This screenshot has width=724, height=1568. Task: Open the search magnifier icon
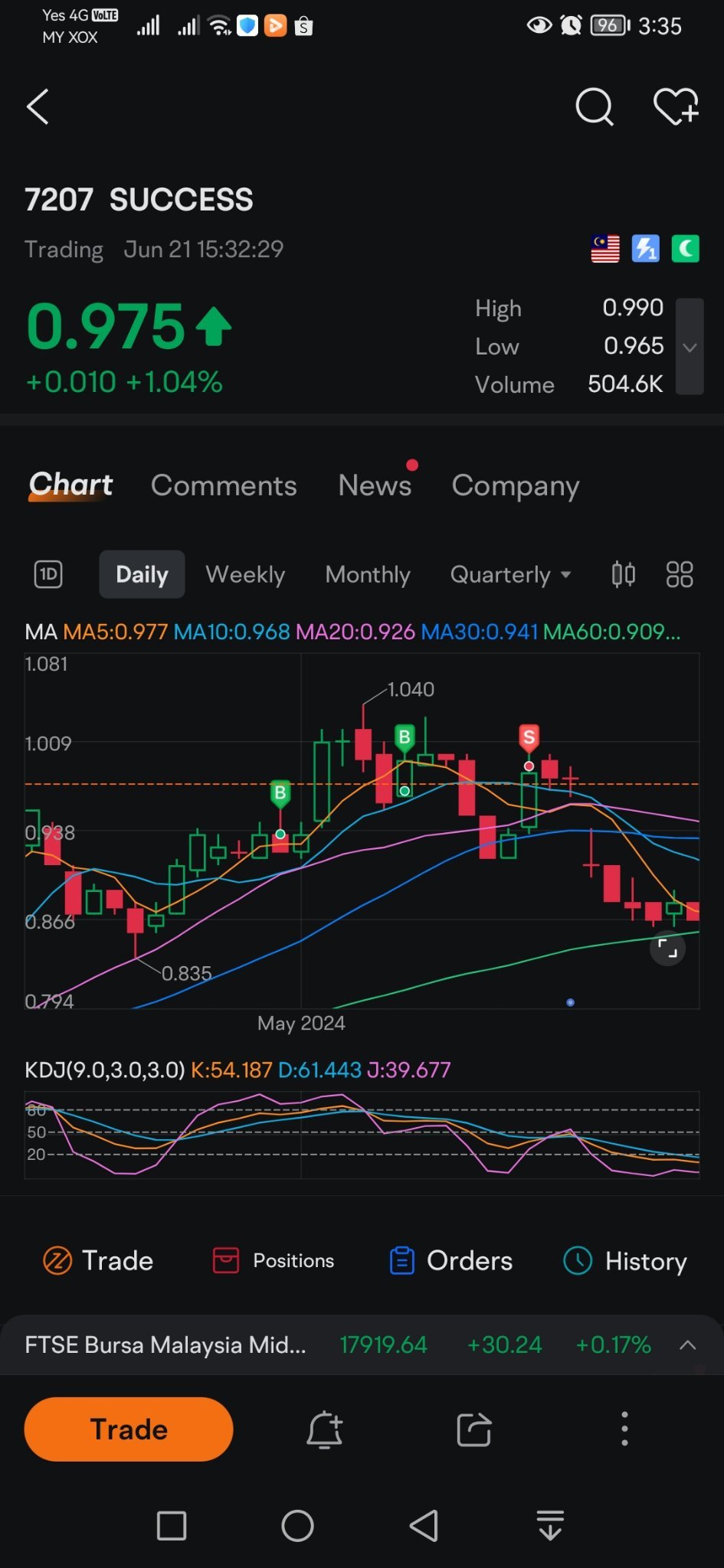pyautogui.click(x=595, y=106)
